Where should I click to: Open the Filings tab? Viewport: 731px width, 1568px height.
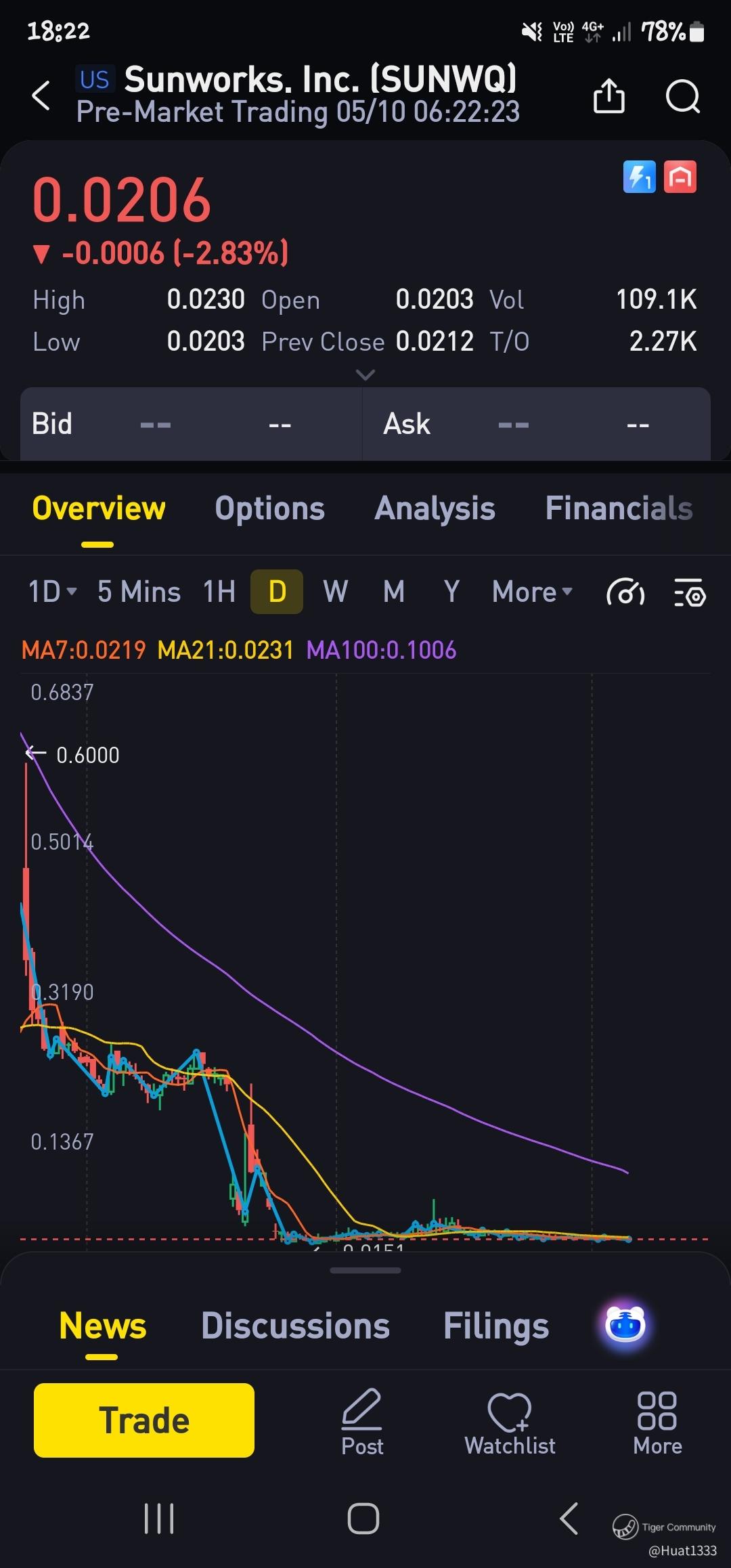pos(495,1326)
